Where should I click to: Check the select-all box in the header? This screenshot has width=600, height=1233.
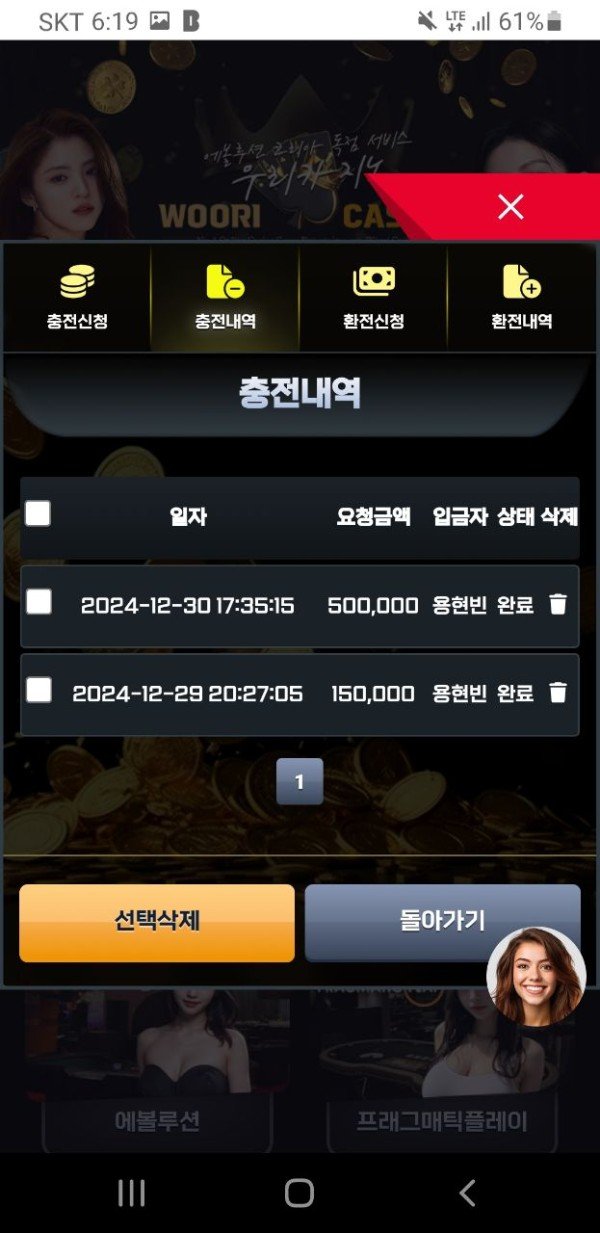tap(38, 514)
